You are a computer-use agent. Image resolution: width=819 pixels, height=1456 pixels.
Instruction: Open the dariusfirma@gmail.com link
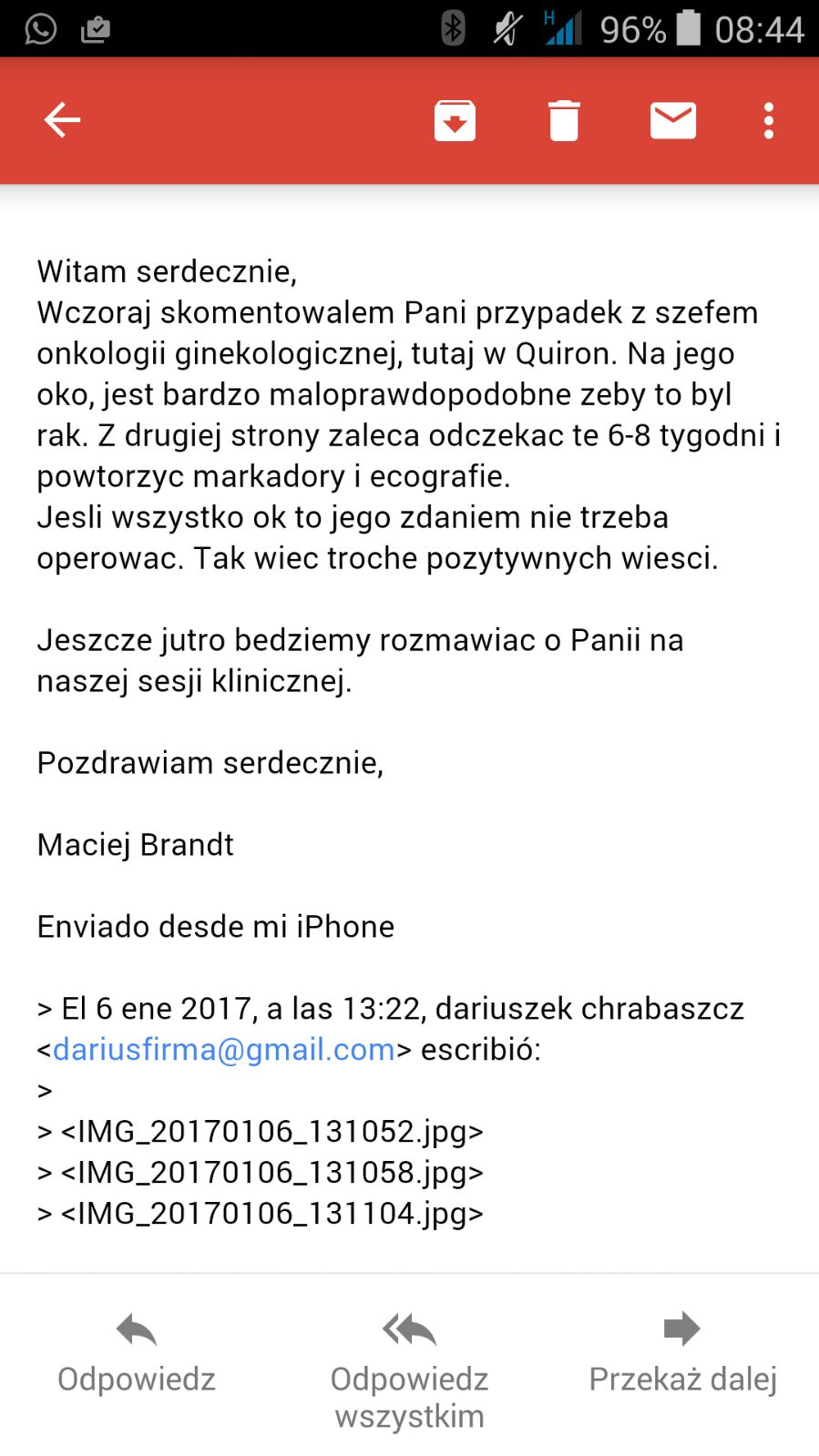point(223,1050)
